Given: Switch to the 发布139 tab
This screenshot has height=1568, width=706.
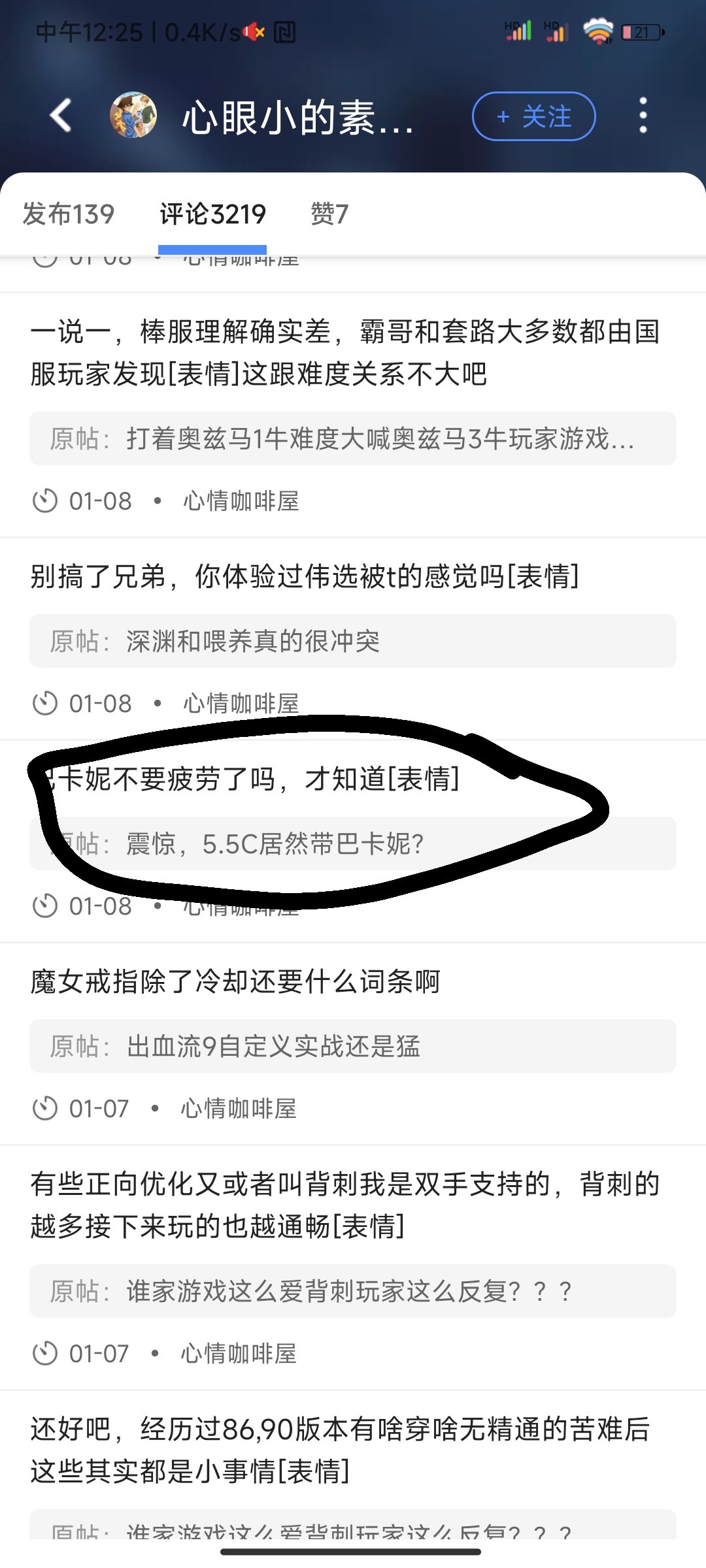Looking at the screenshot, I should (69, 214).
